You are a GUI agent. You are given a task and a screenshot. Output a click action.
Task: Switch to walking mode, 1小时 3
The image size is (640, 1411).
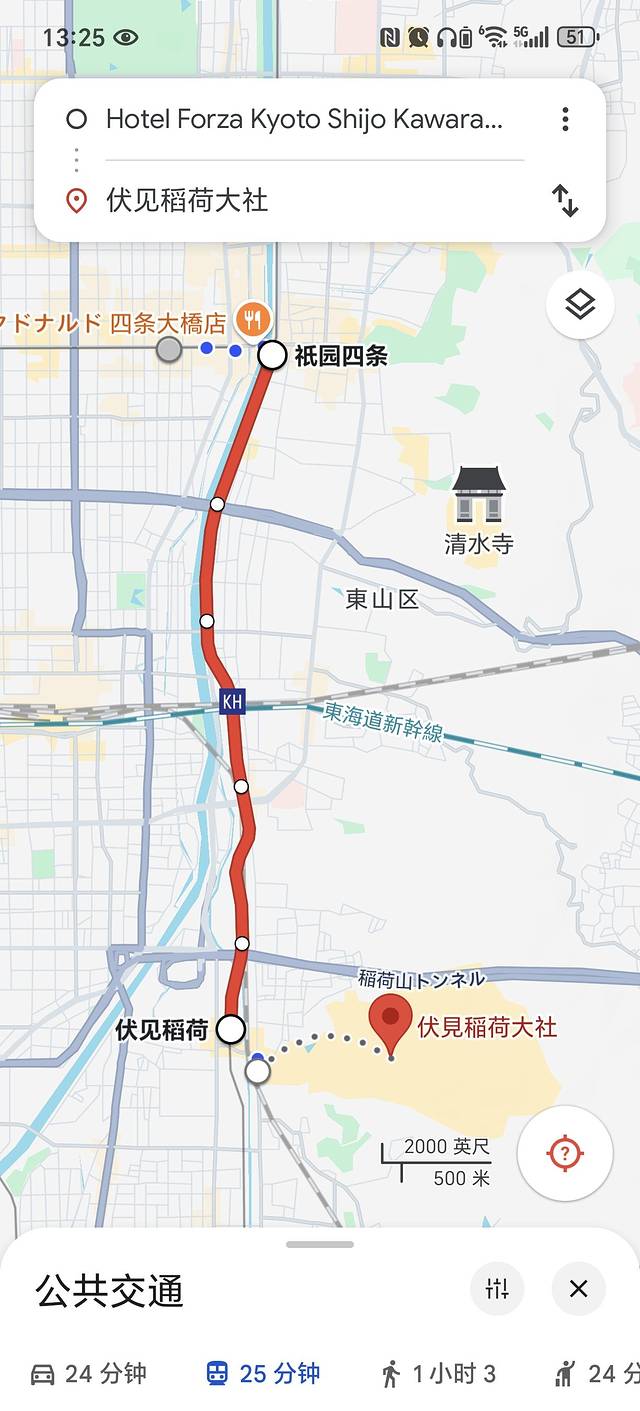point(438,1374)
